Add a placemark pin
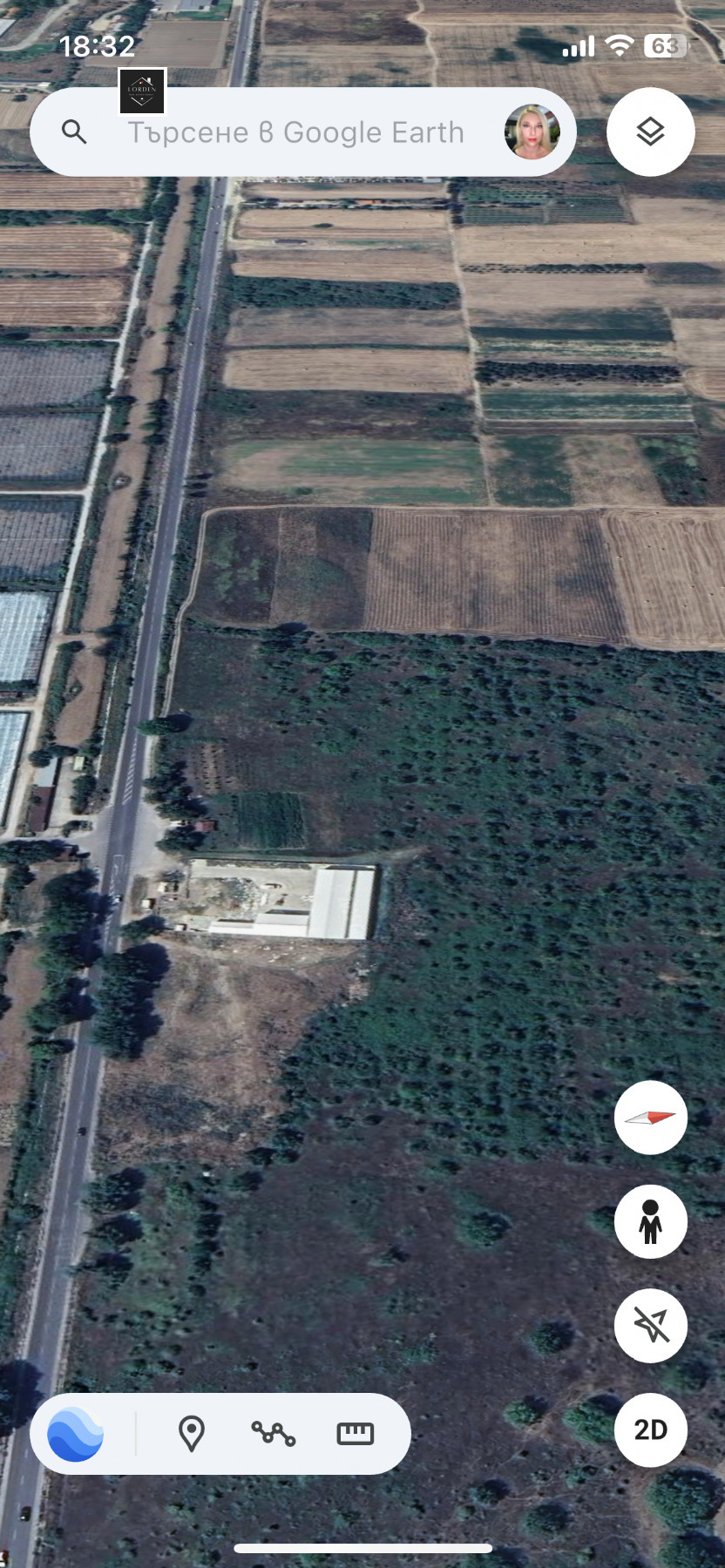Image resolution: width=725 pixels, height=1568 pixels. [192, 1433]
